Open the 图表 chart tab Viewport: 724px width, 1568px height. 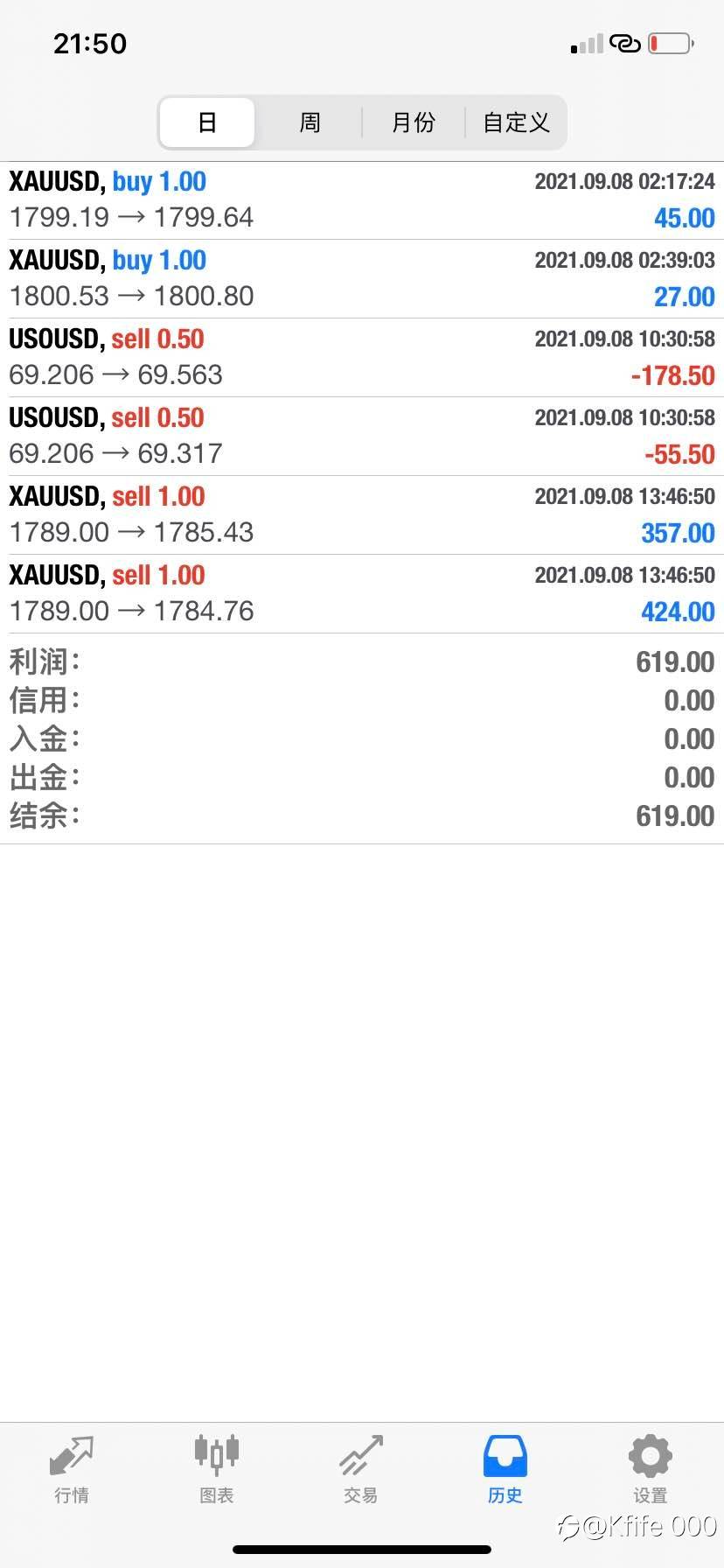point(216,1469)
